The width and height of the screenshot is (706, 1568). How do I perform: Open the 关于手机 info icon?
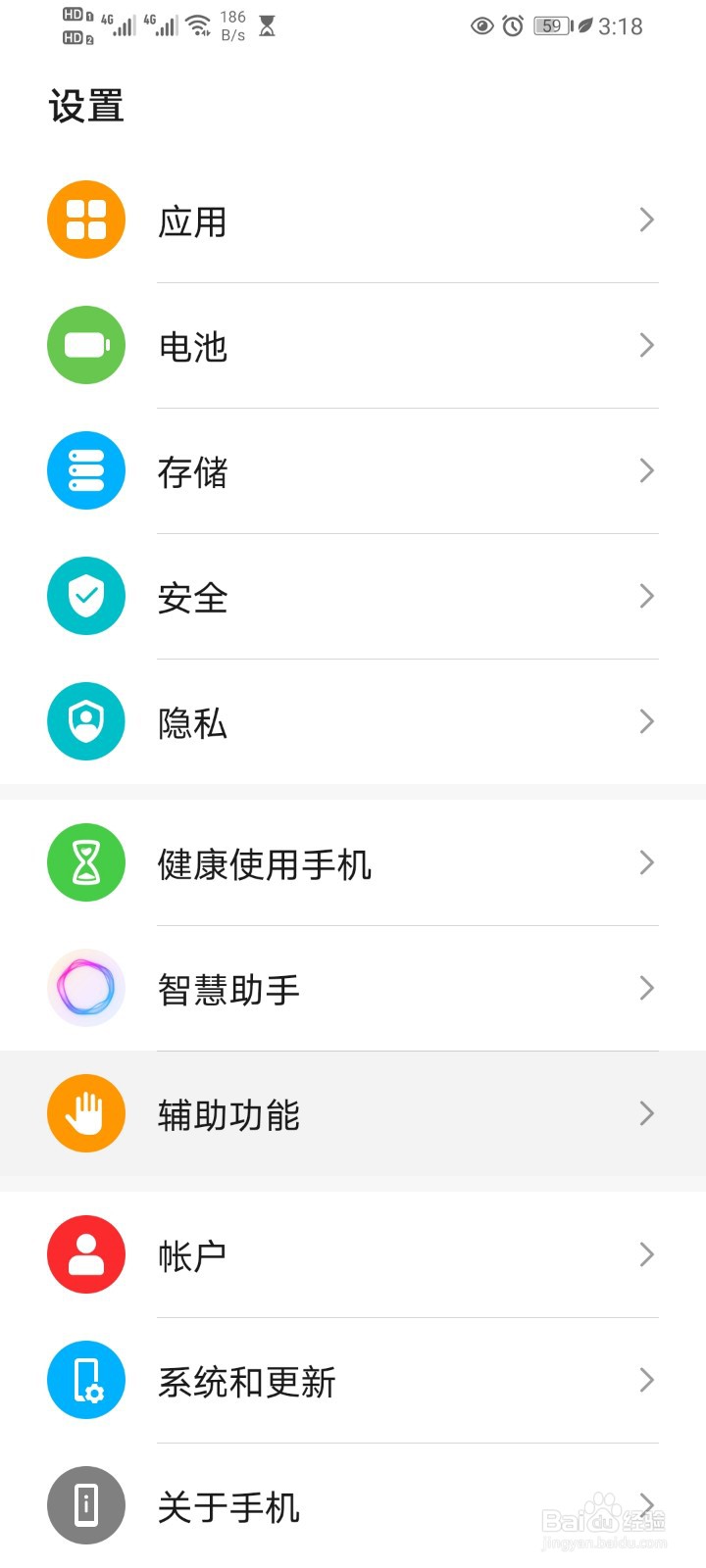pos(85,1505)
